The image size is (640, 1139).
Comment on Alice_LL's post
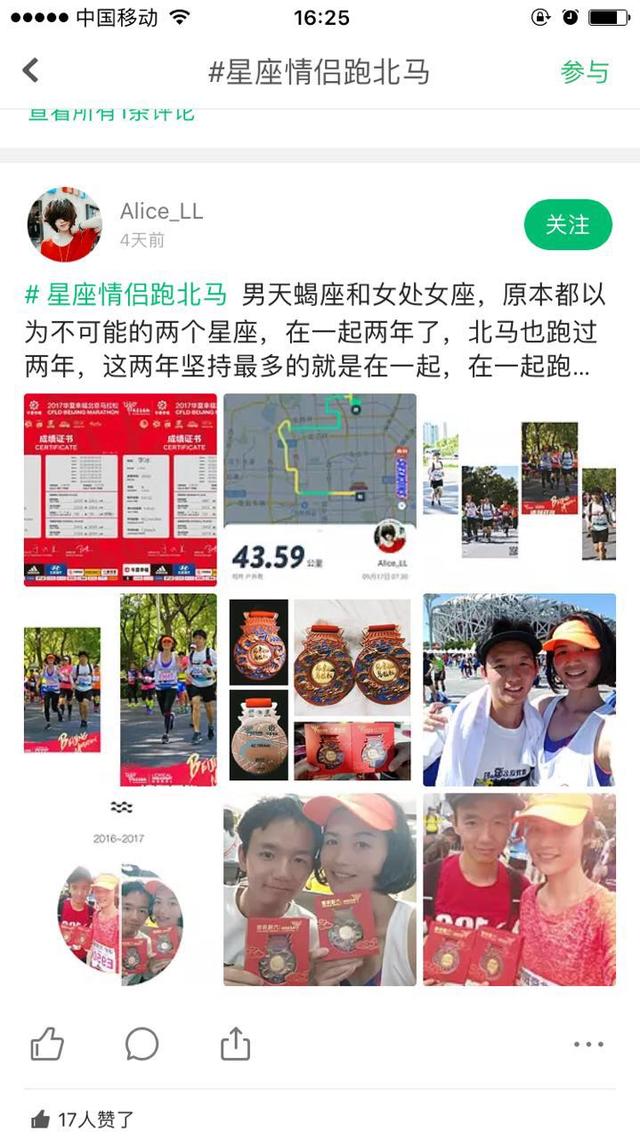tap(142, 1044)
